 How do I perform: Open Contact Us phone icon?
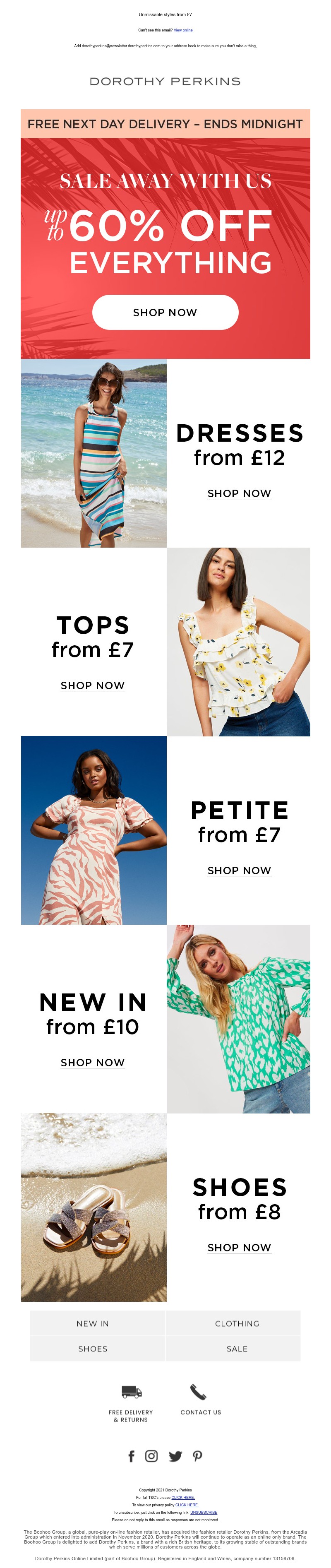[x=198, y=1392]
